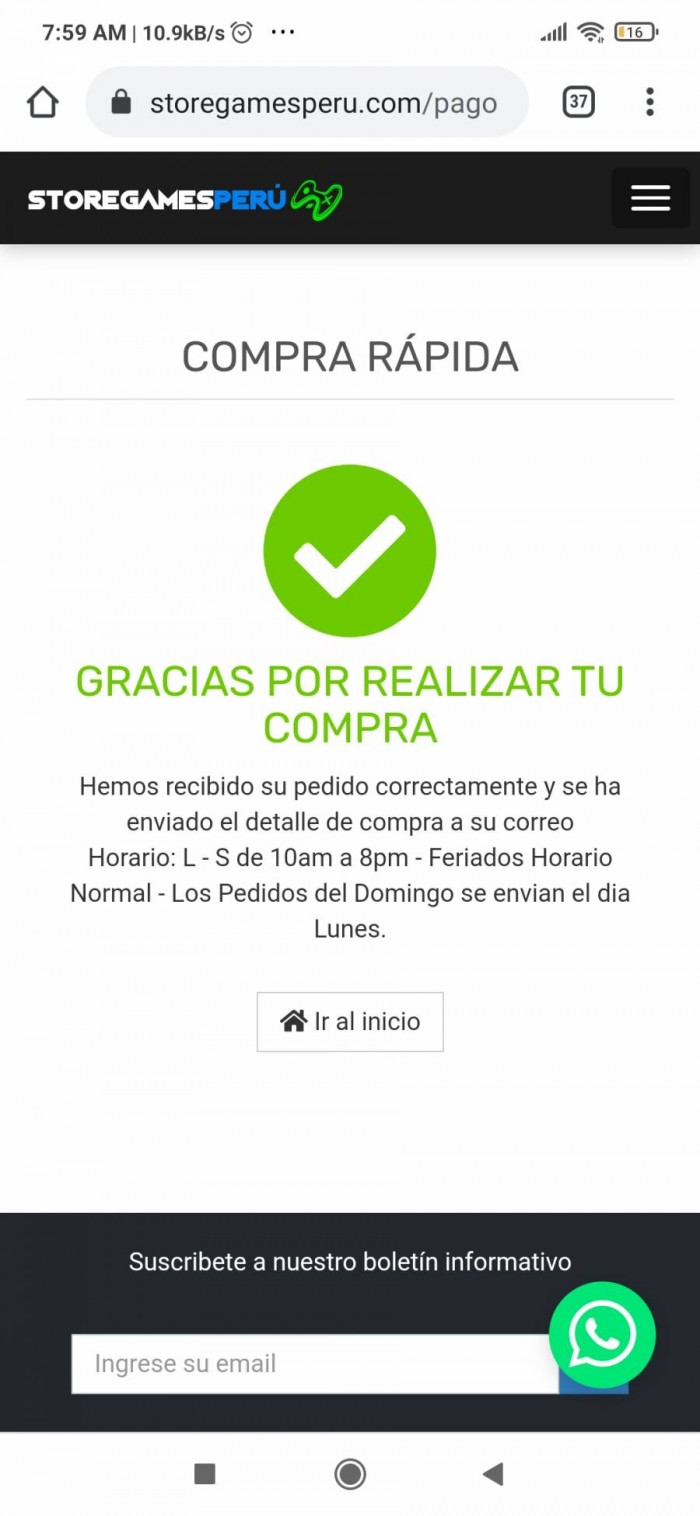This screenshot has width=700, height=1516.
Task: Tap the system back button
Action: (492, 1473)
